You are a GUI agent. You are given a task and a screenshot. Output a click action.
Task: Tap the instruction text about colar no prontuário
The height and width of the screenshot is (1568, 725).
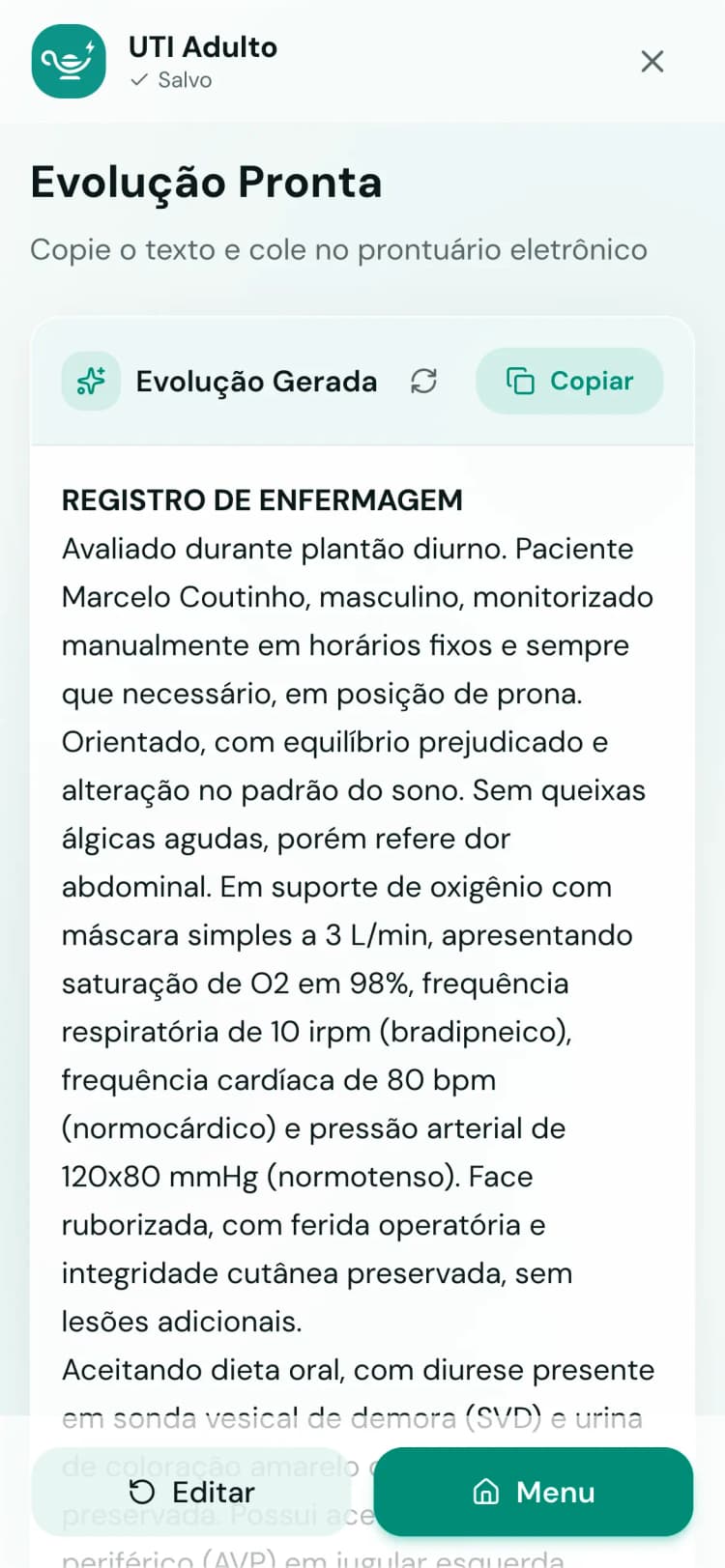339,249
